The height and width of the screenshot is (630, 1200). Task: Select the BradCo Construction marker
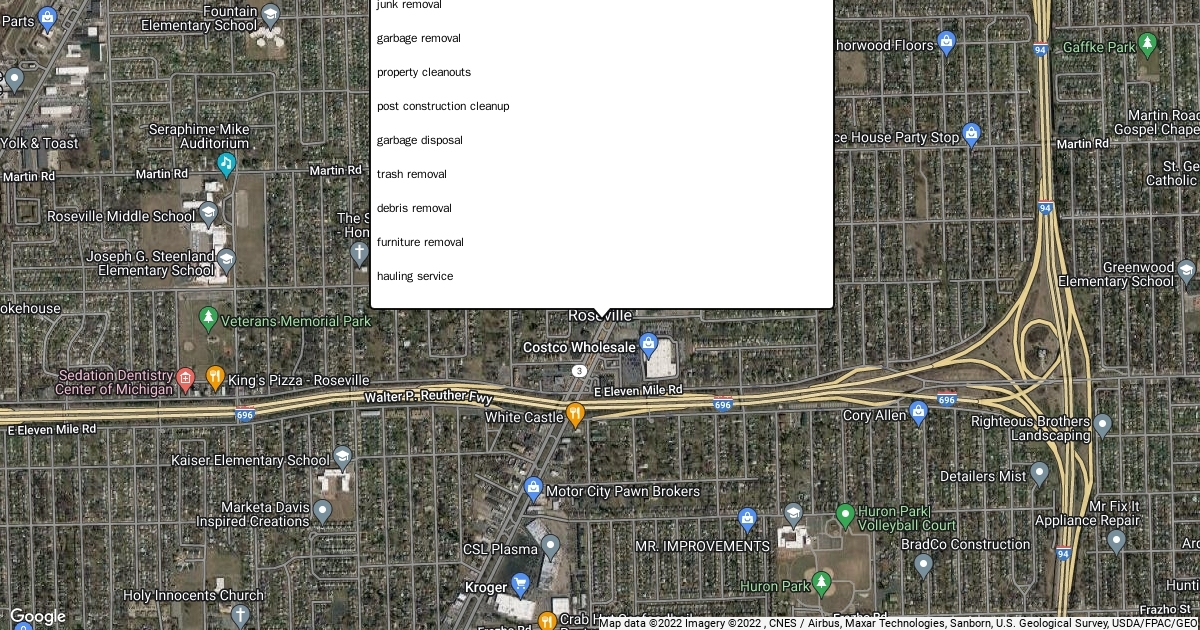923,565
